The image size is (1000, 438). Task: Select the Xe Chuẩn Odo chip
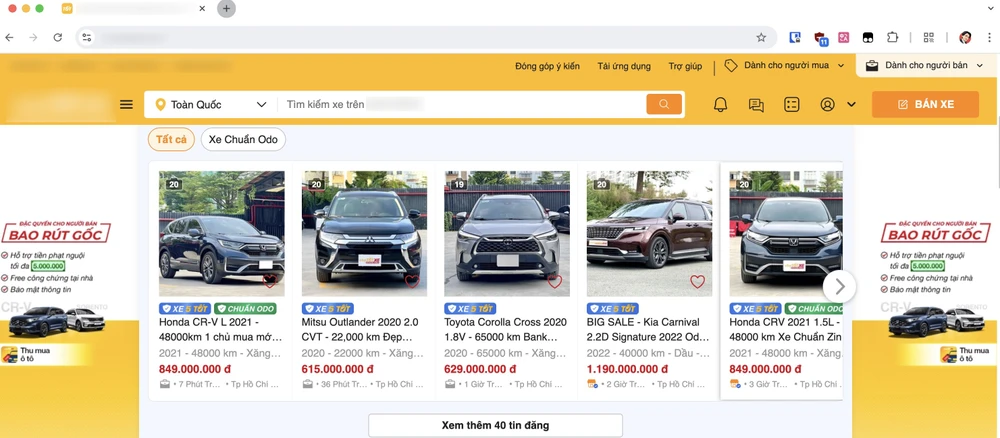243,139
